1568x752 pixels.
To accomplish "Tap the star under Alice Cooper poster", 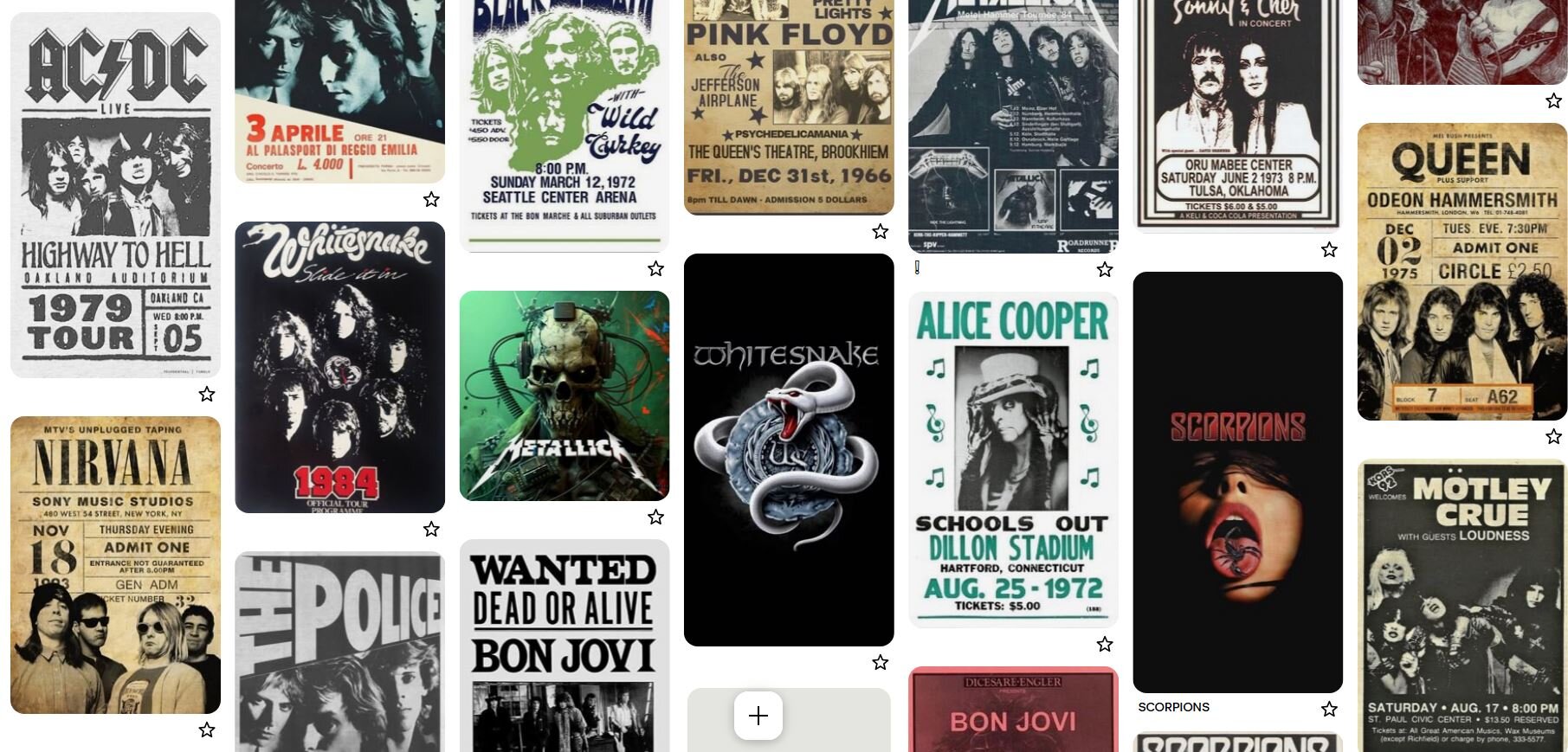I will [1105, 645].
